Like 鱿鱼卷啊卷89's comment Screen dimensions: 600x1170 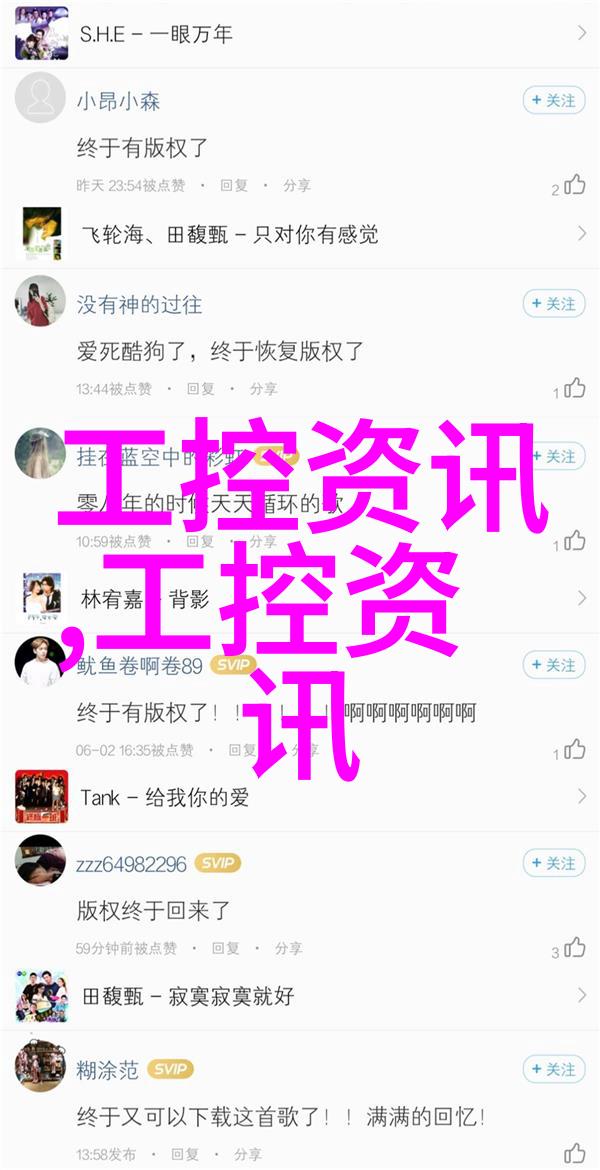coord(574,750)
